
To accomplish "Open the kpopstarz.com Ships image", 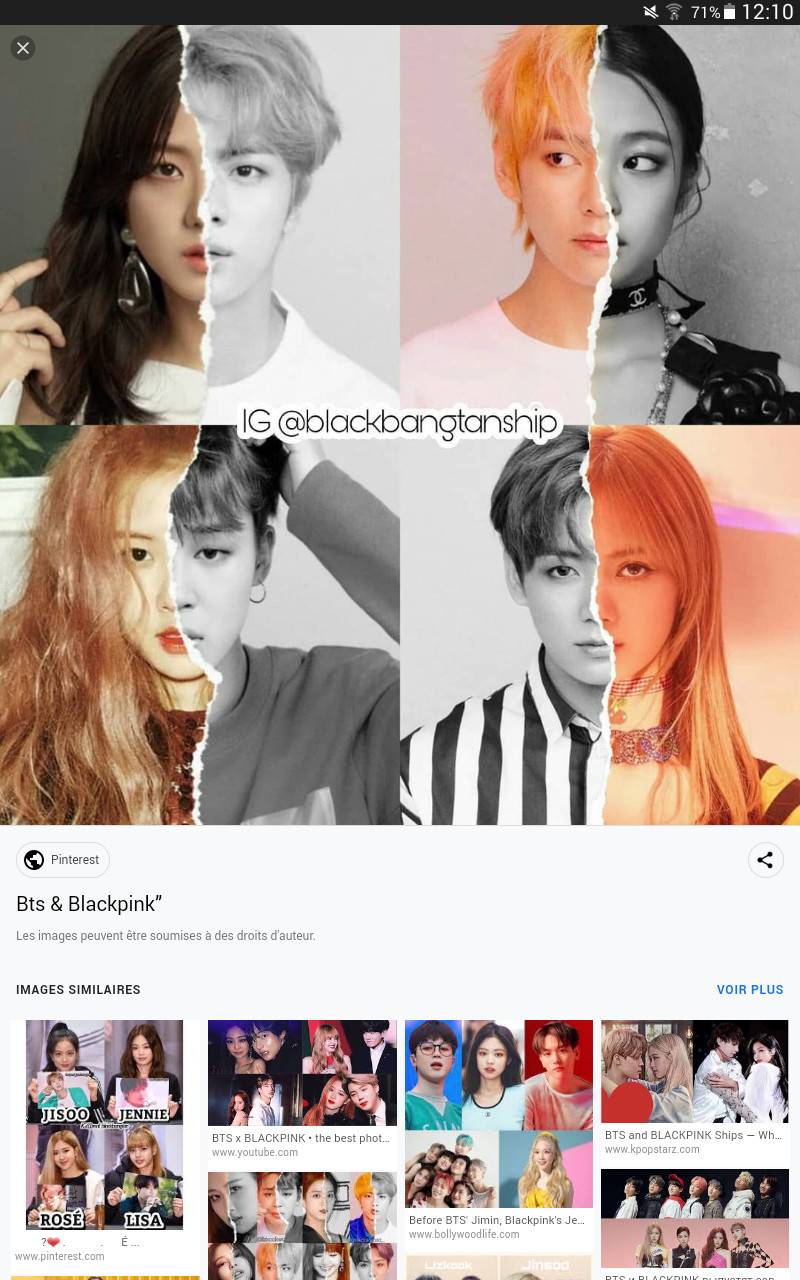I will 694,1073.
